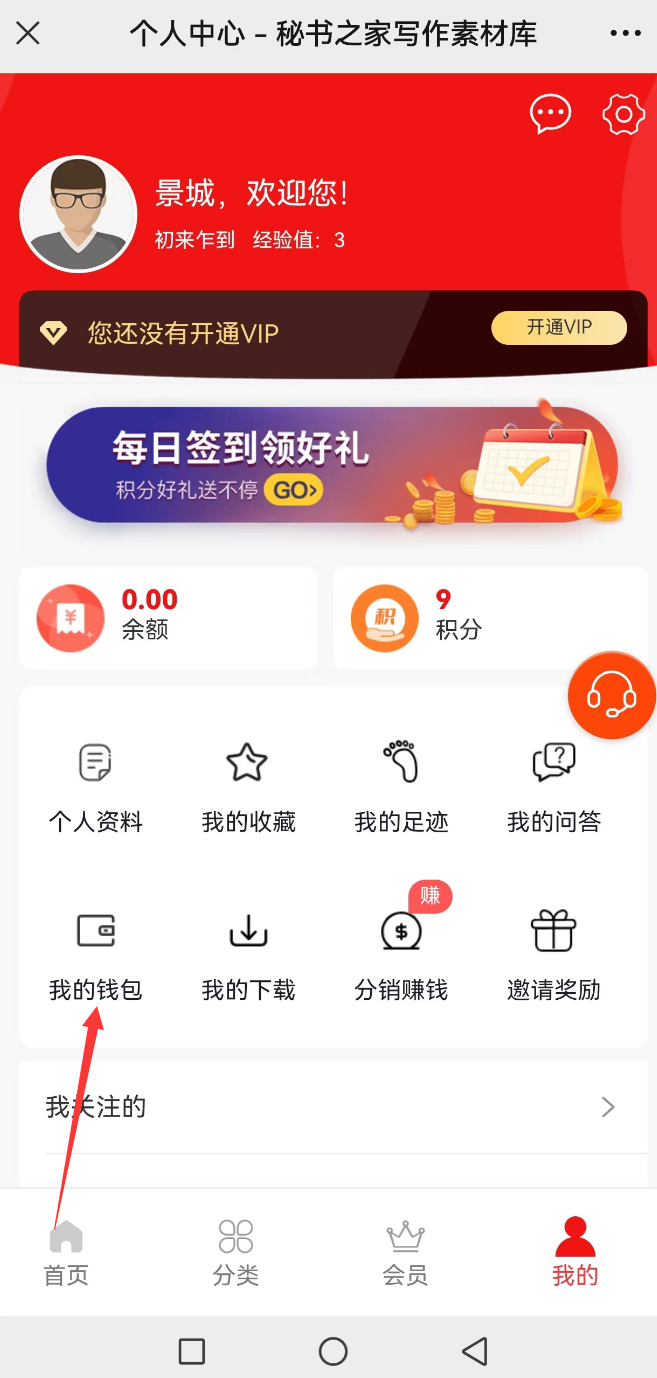Open 我的下载 downloads
The height and width of the screenshot is (1378, 657).
[x=248, y=955]
